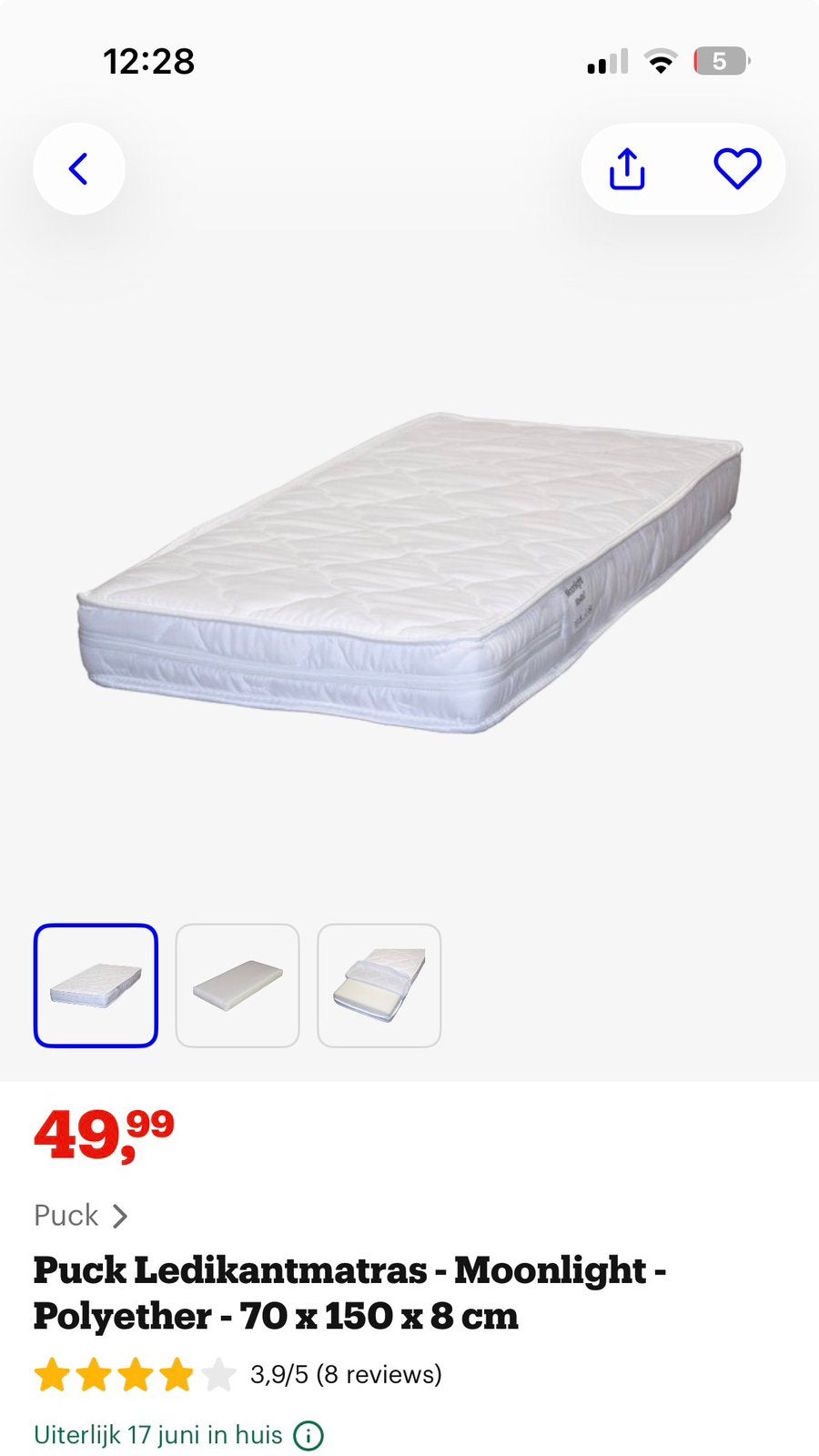Show delivery info next to 17 juni
This screenshot has height=1456, width=819.
pyautogui.click(x=308, y=1436)
